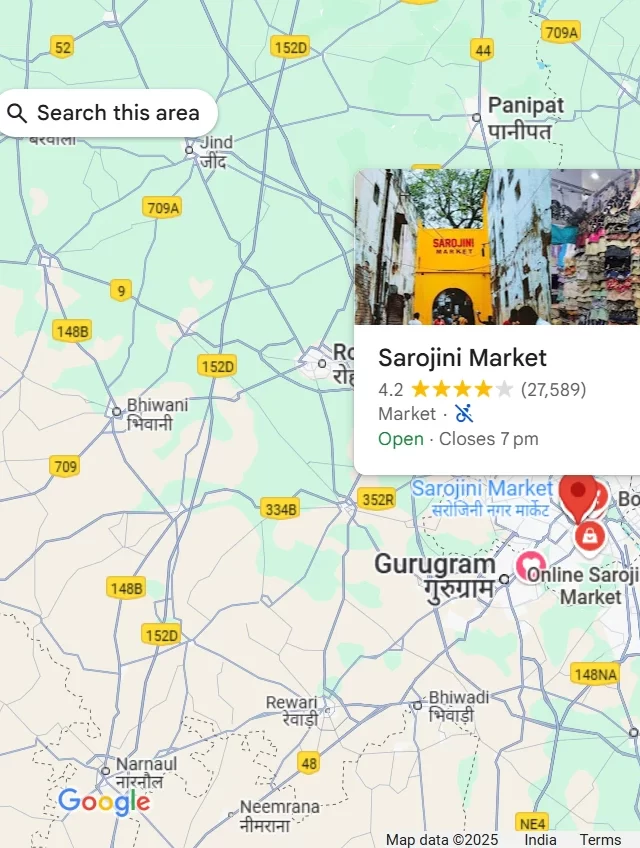Tap the India region link
The image size is (640, 848).
pyautogui.click(x=540, y=839)
